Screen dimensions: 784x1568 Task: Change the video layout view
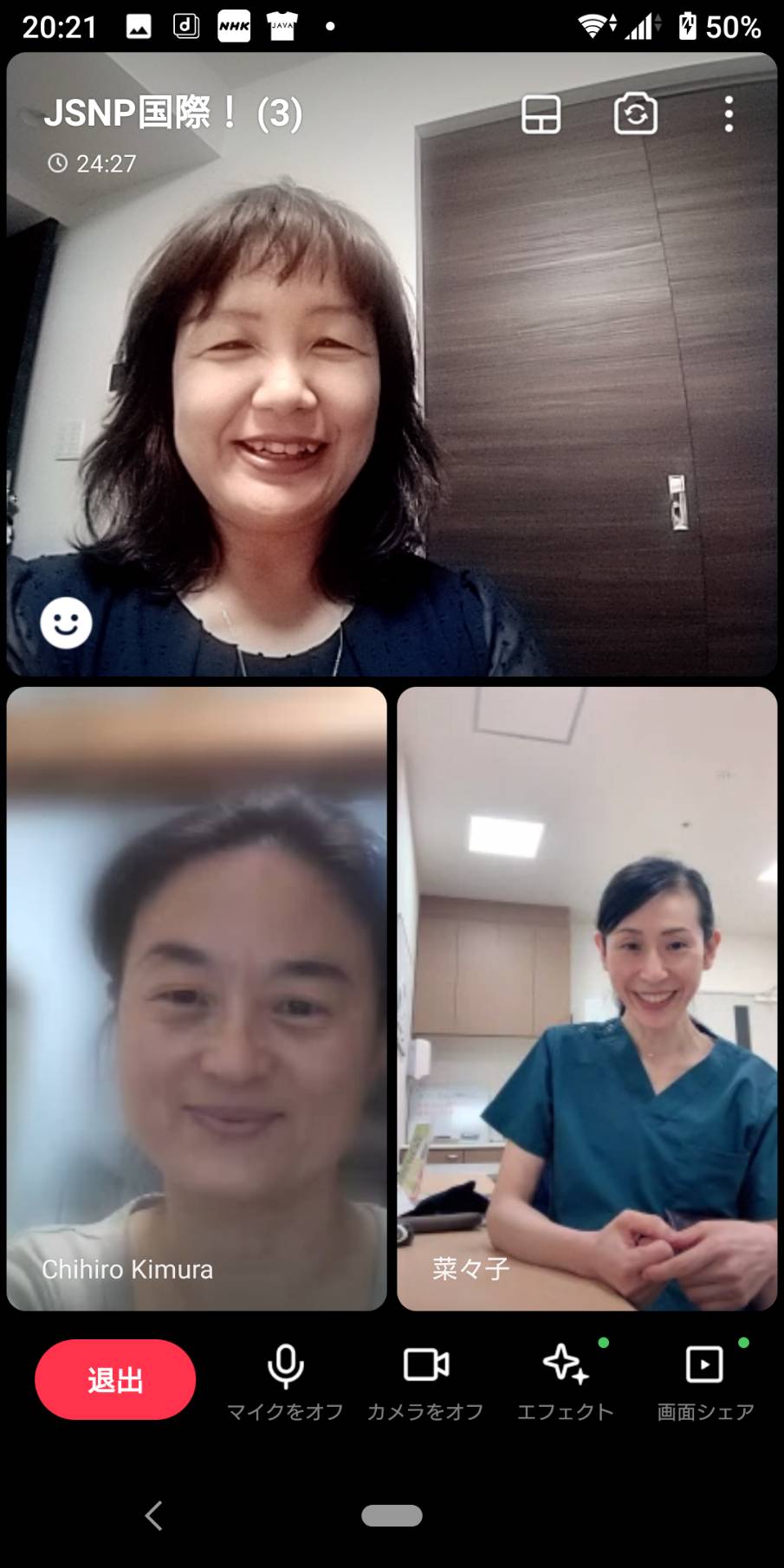click(x=541, y=114)
